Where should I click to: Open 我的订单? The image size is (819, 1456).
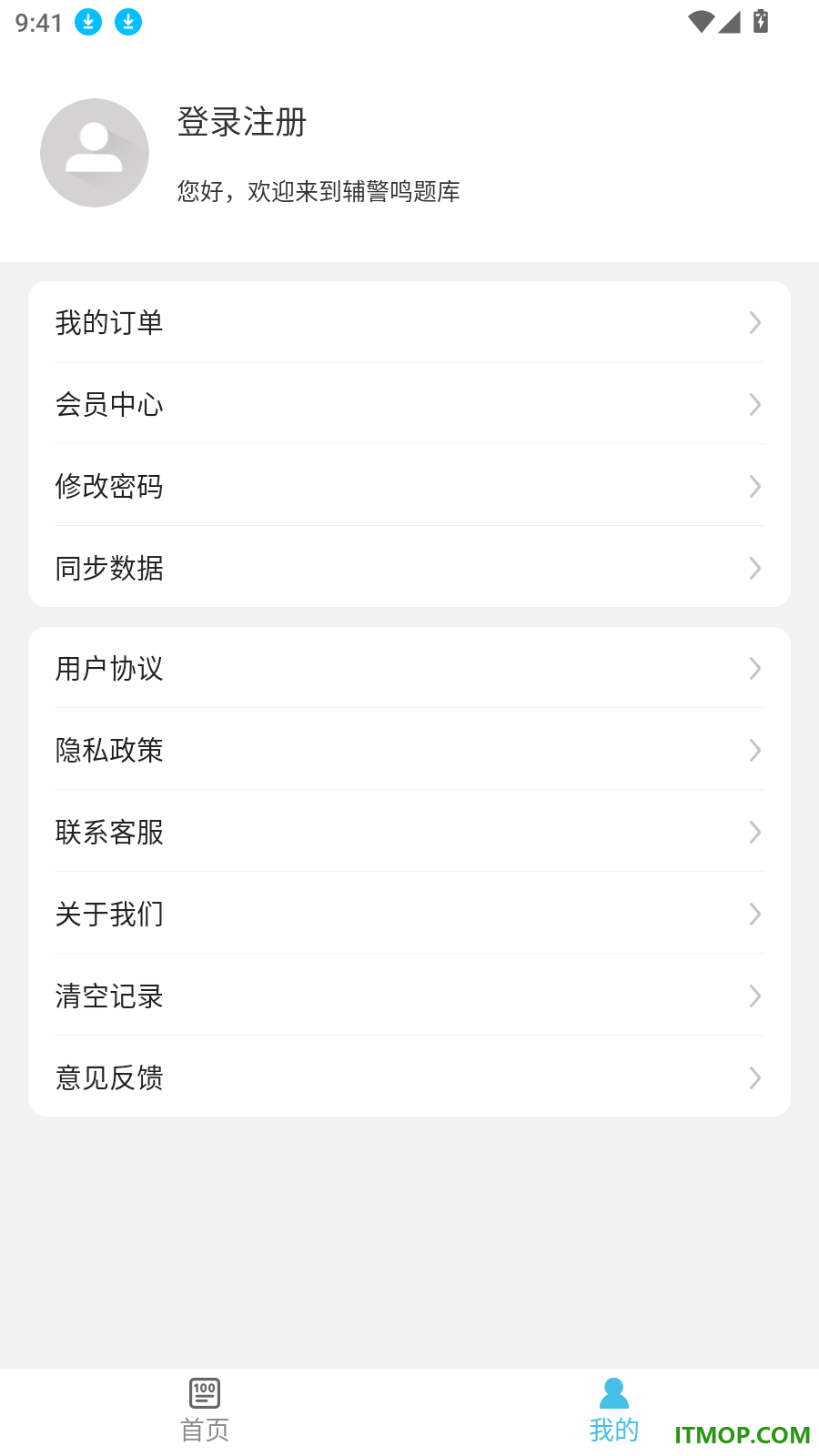click(x=409, y=322)
